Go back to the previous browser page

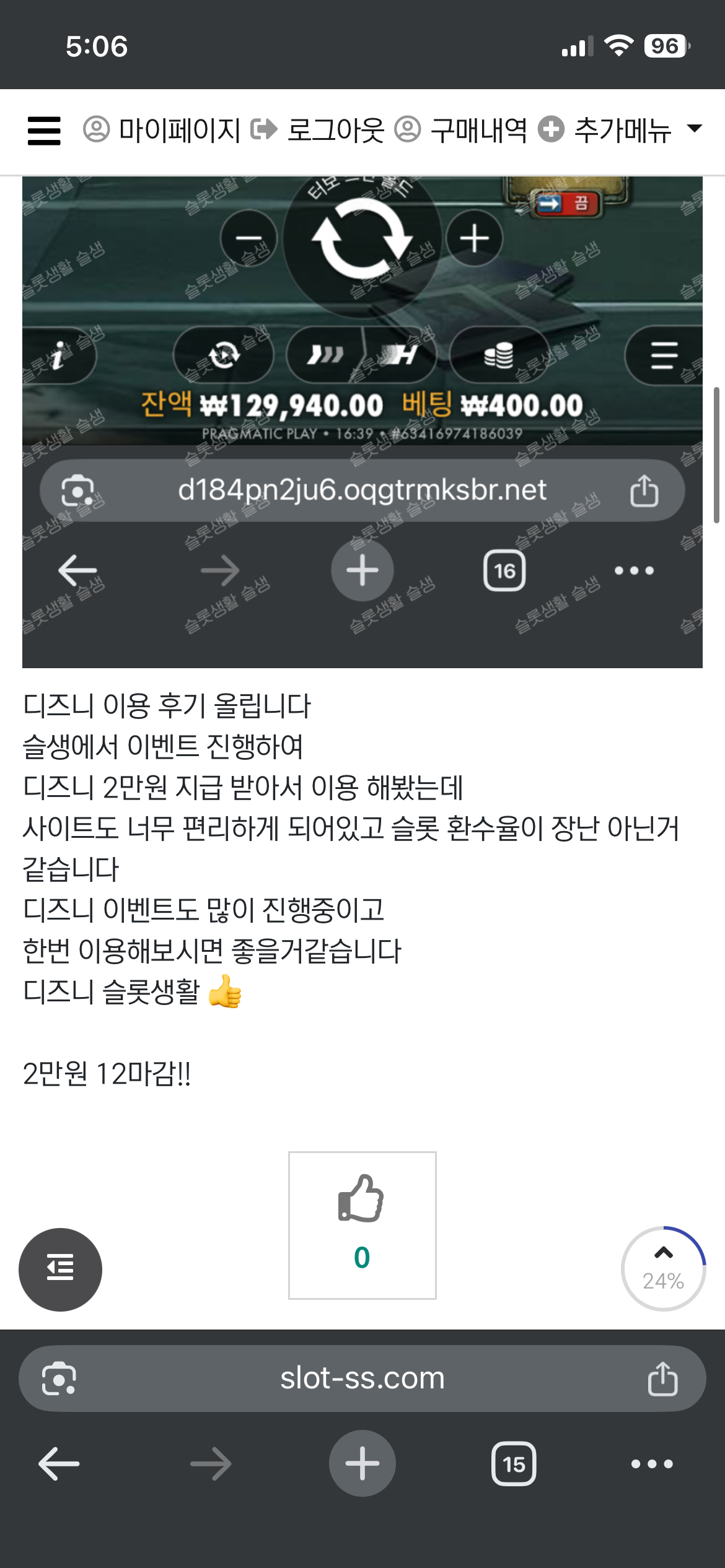click(x=59, y=1464)
